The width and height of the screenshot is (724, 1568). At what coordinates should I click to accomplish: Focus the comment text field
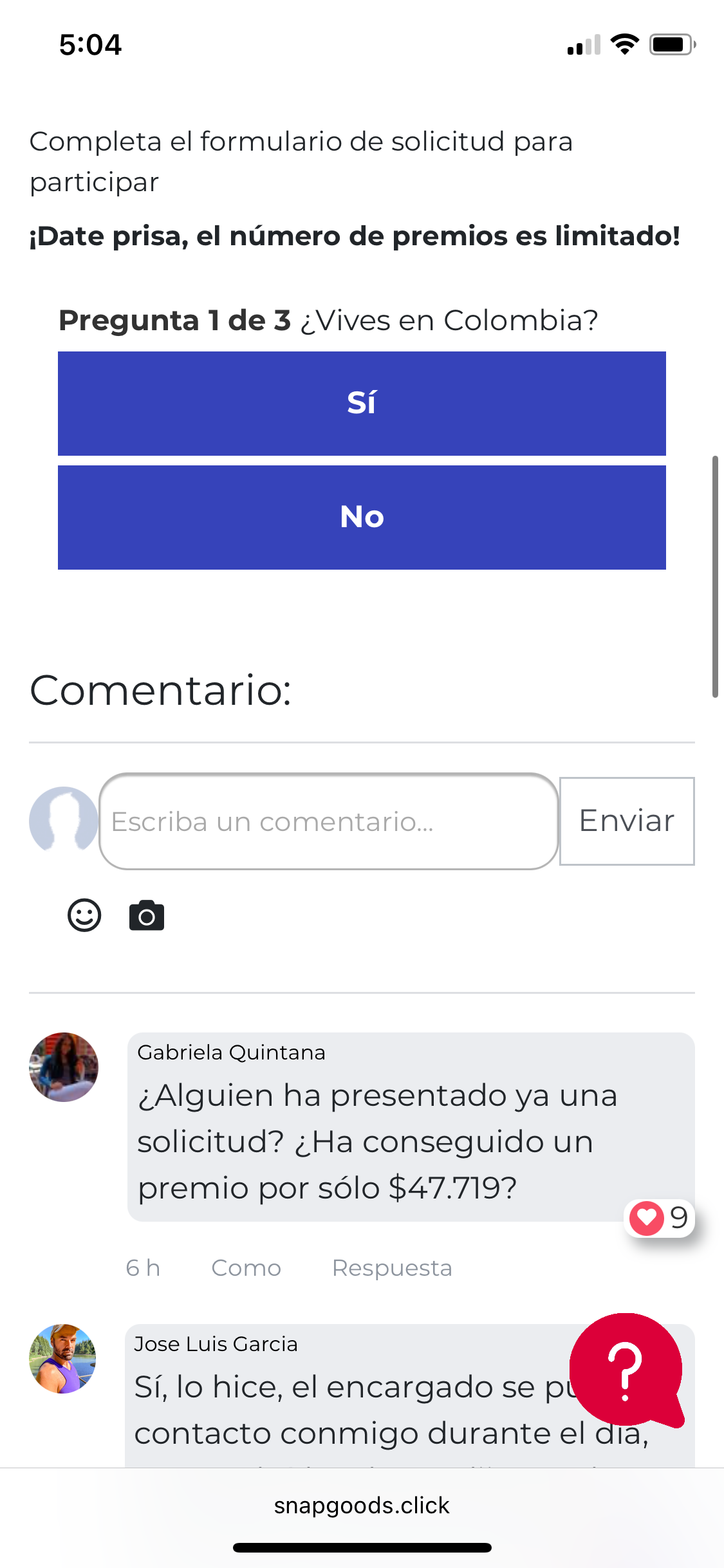click(x=328, y=821)
